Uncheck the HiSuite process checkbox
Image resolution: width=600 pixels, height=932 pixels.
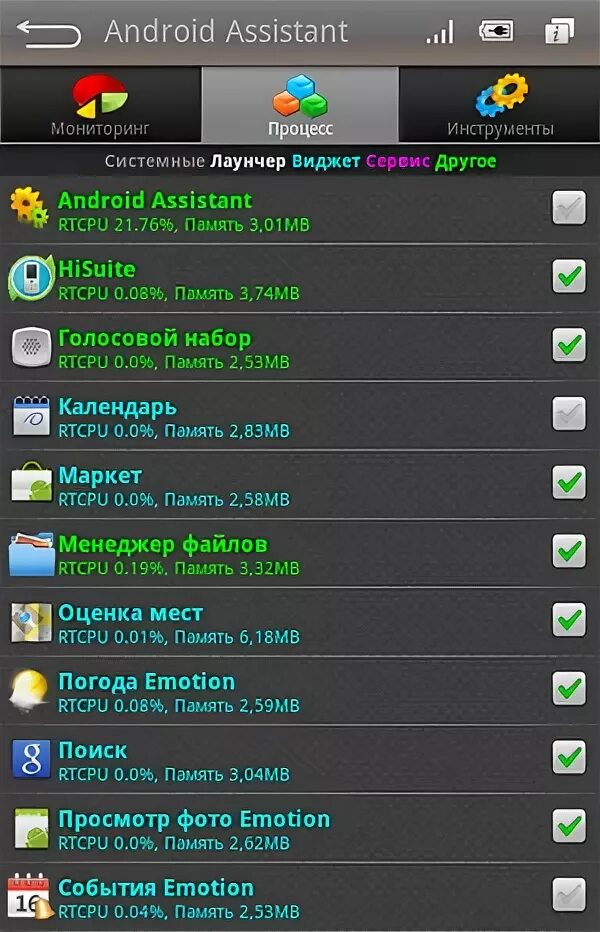point(569,277)
